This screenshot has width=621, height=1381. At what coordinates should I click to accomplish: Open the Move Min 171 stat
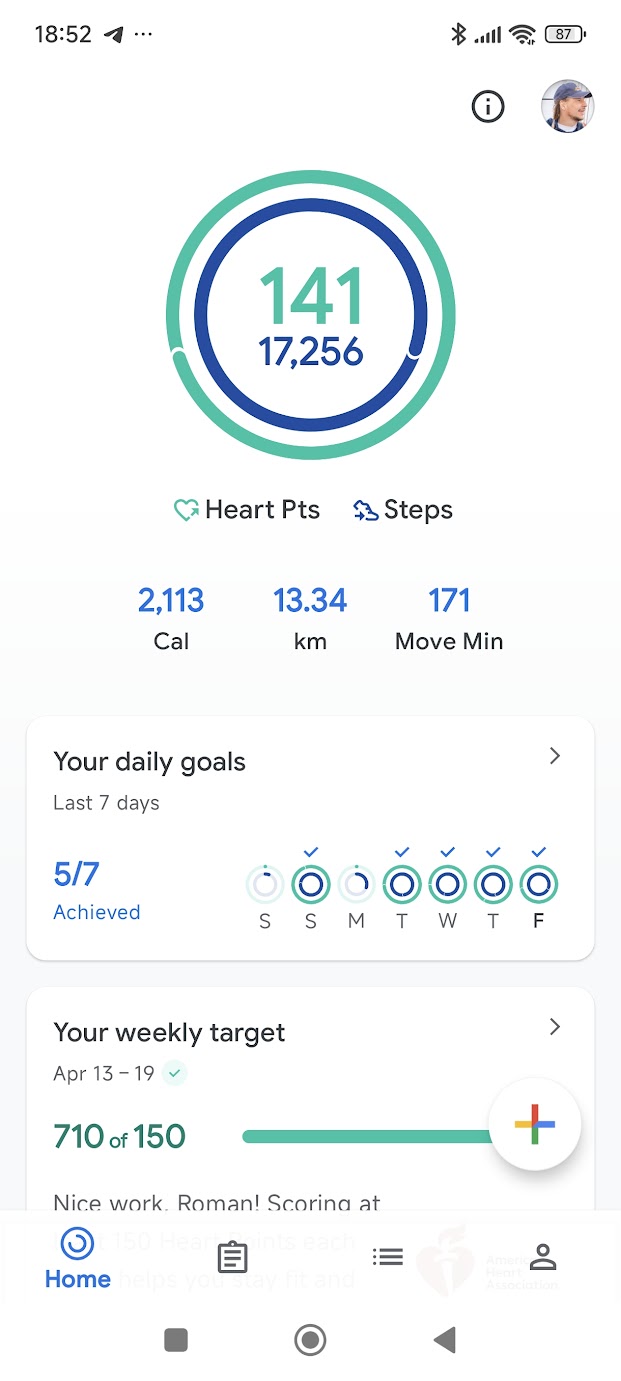point(449,618)
